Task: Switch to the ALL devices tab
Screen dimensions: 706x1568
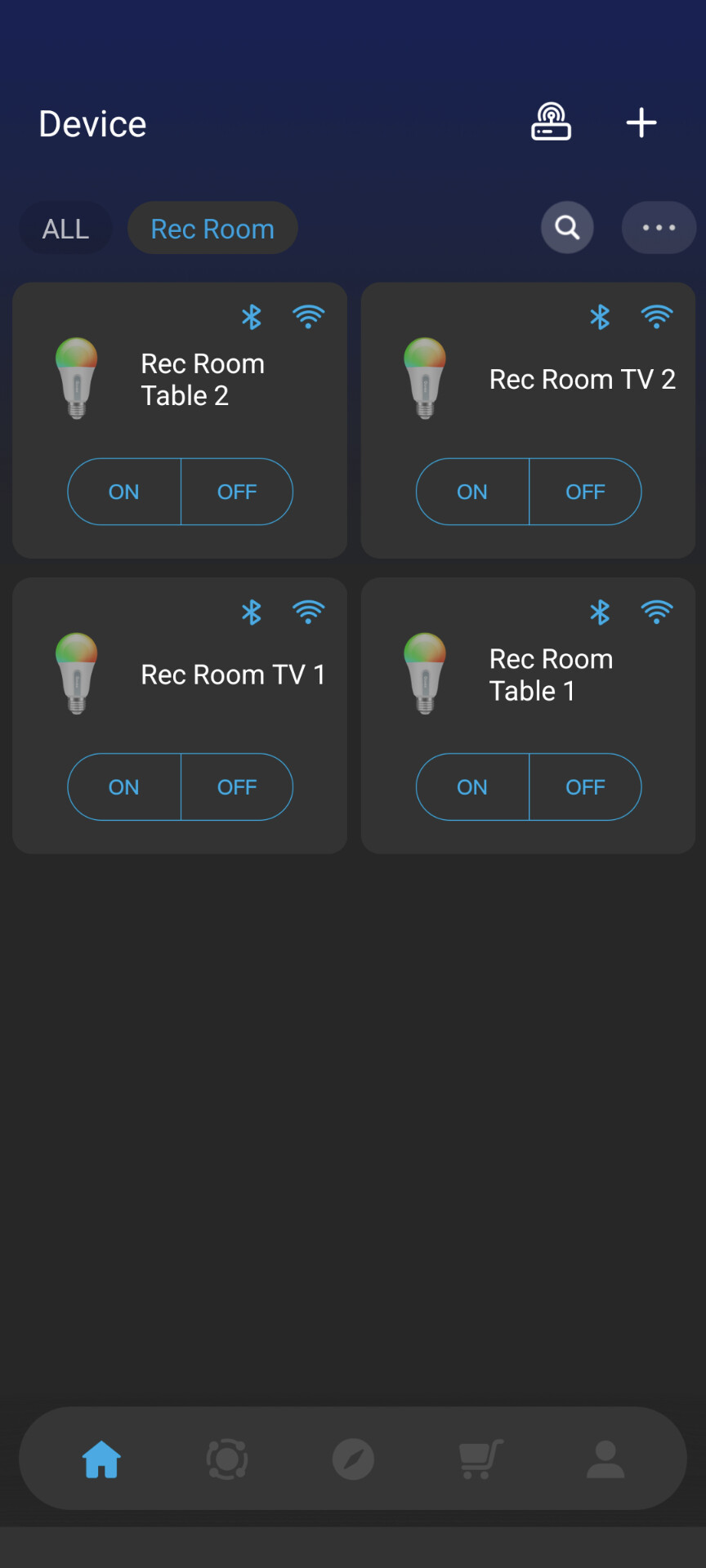Action: pos(65,229)
